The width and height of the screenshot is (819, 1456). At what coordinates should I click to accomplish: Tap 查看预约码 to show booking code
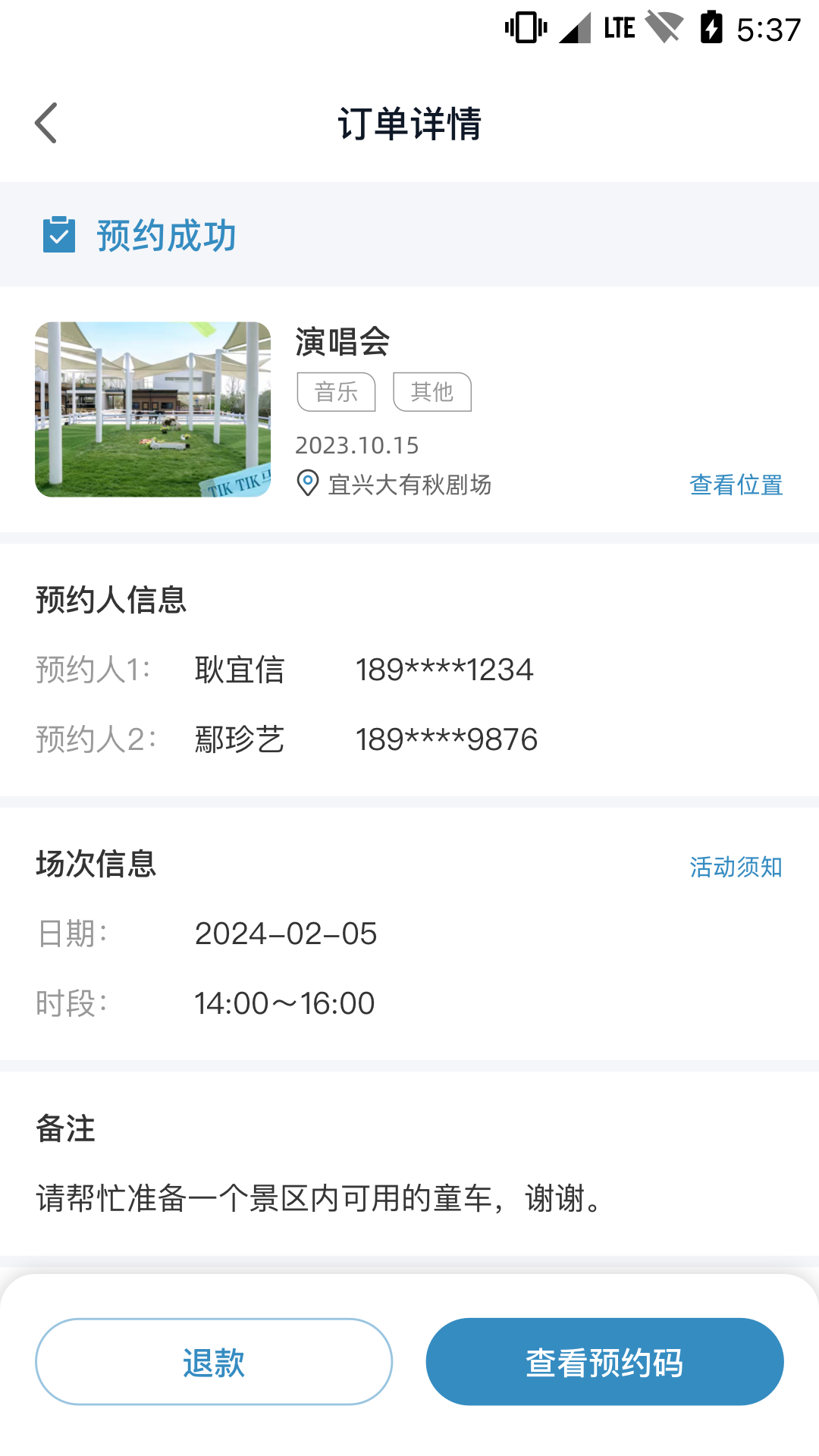(605, 1361)
